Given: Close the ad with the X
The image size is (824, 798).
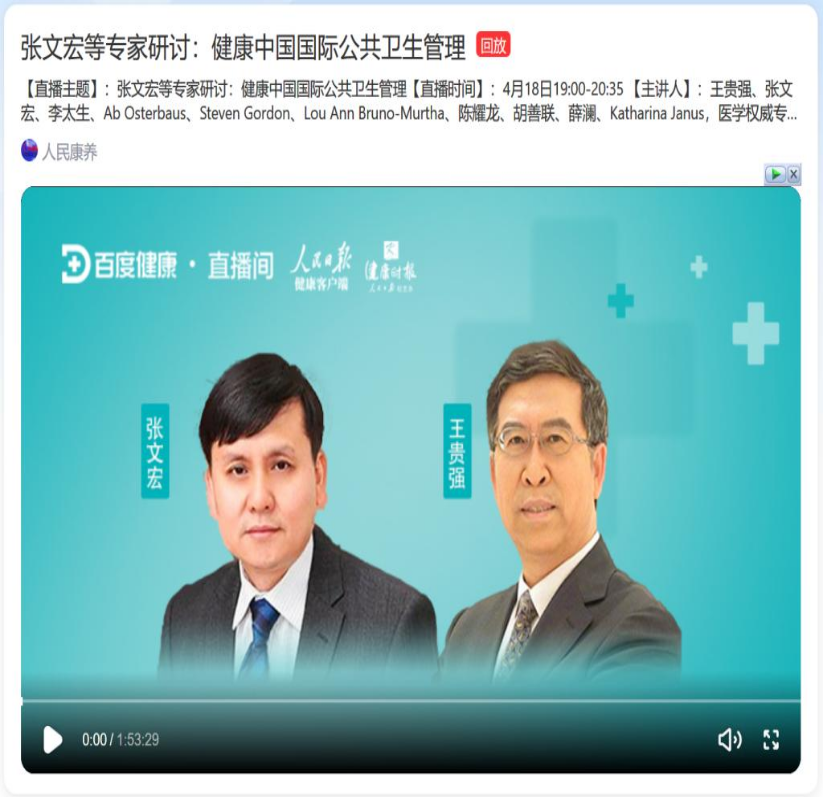Looking at the screenshot, I should (794, 174).
